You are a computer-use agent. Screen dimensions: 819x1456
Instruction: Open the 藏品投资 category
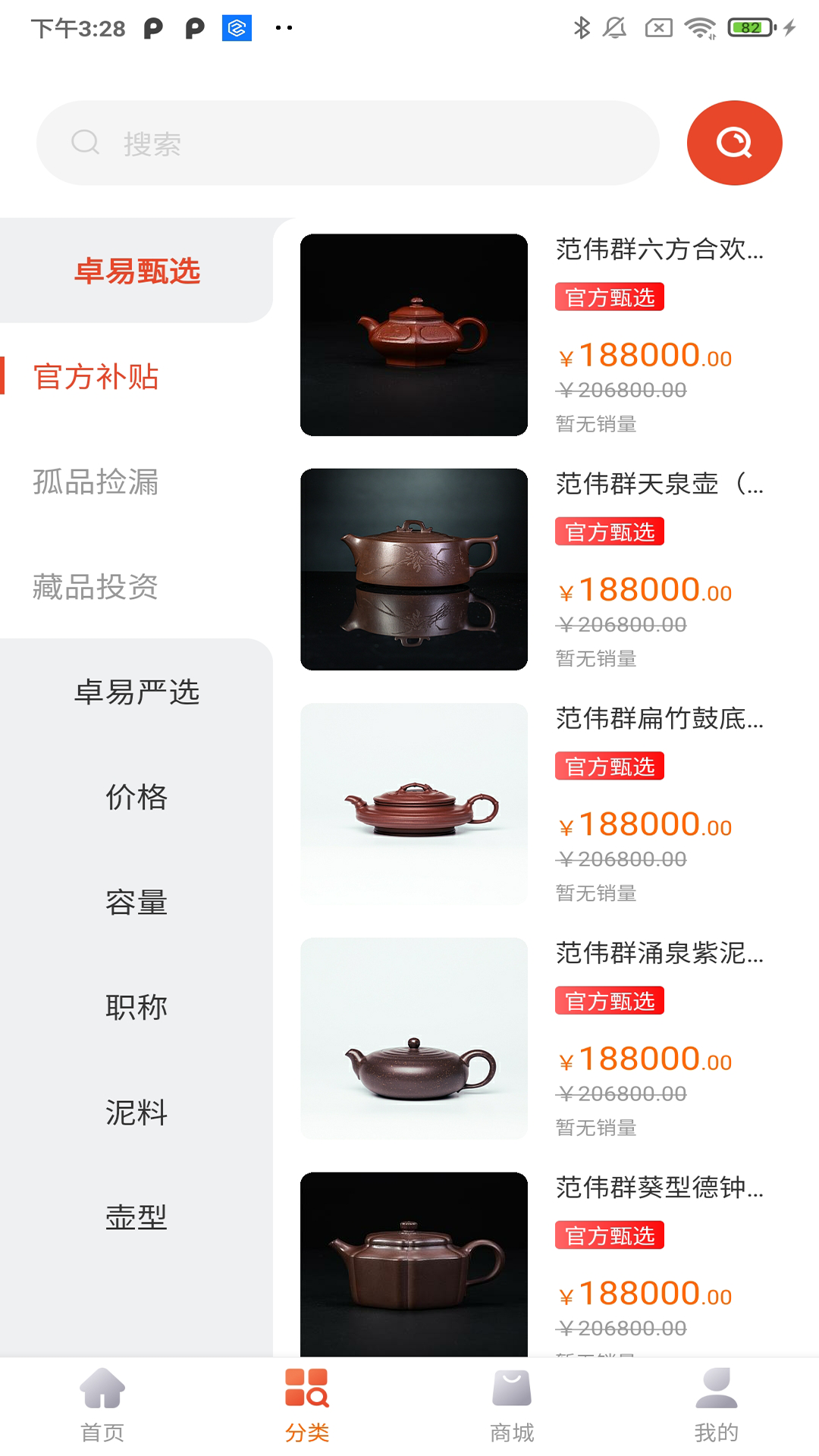[96, 587]
